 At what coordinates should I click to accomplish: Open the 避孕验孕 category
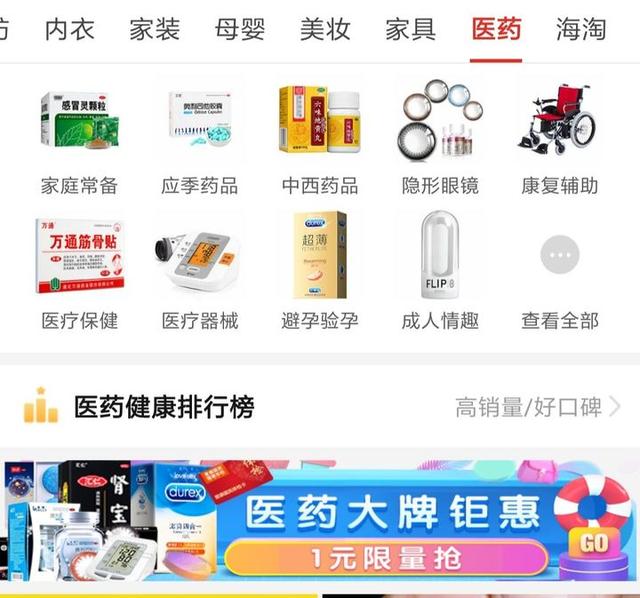coord(320,272)
